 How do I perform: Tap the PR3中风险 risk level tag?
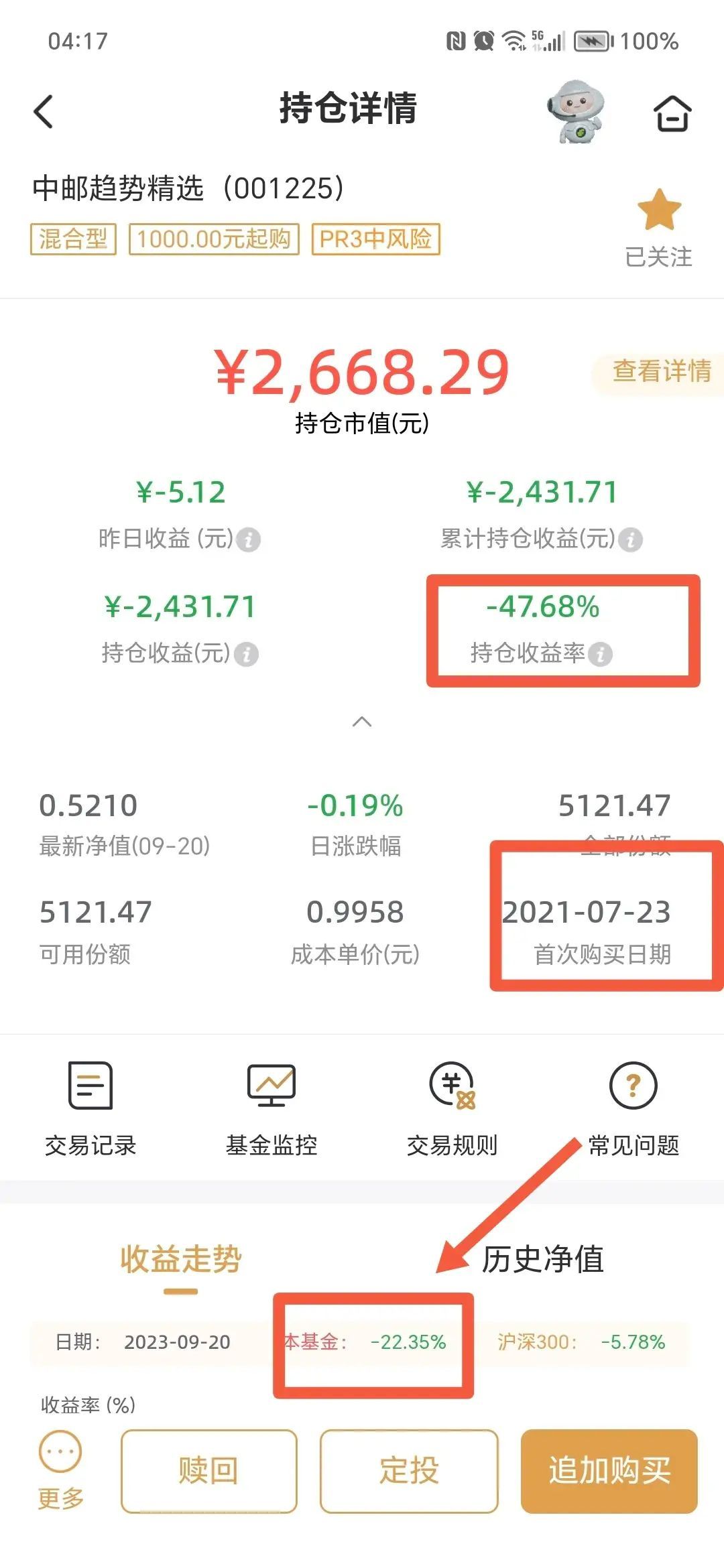[377, 240]
